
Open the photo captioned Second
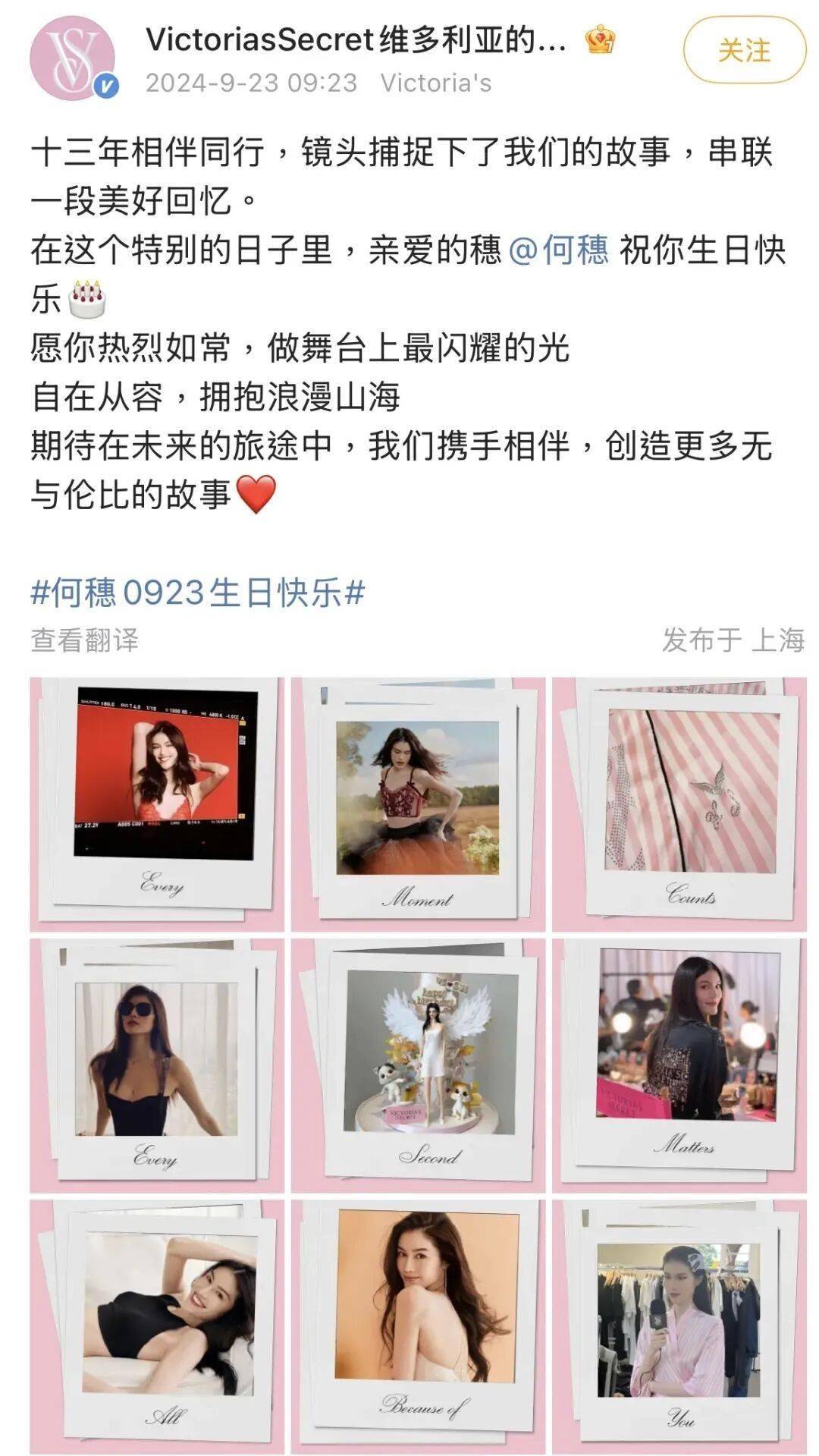click(x=418, y=1065)
